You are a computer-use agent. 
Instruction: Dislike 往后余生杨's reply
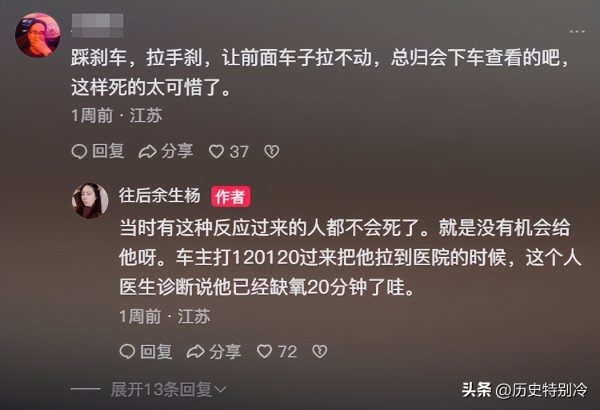coord(319,352)
